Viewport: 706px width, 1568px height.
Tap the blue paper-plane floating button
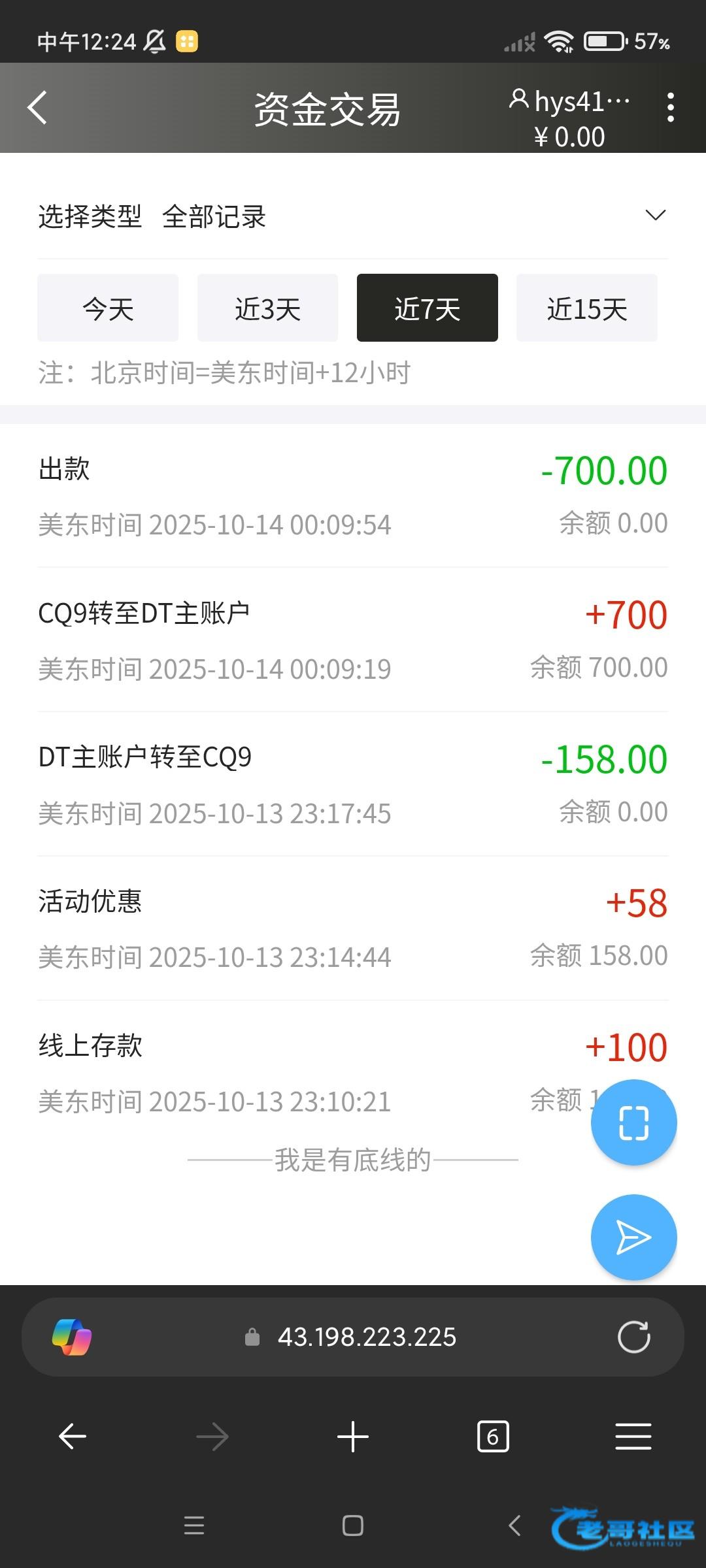tap(633, 1237)
